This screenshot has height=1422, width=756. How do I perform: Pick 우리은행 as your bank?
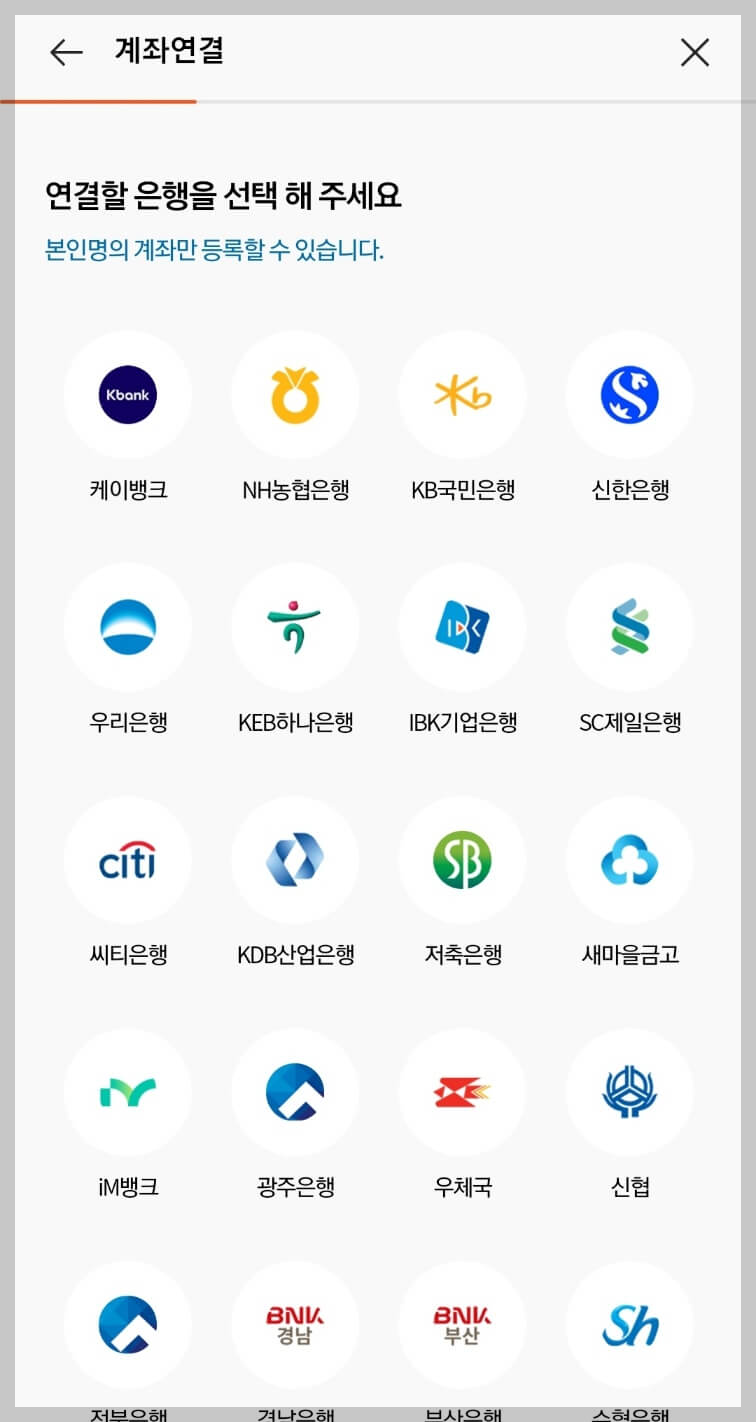tap(128, 627)
